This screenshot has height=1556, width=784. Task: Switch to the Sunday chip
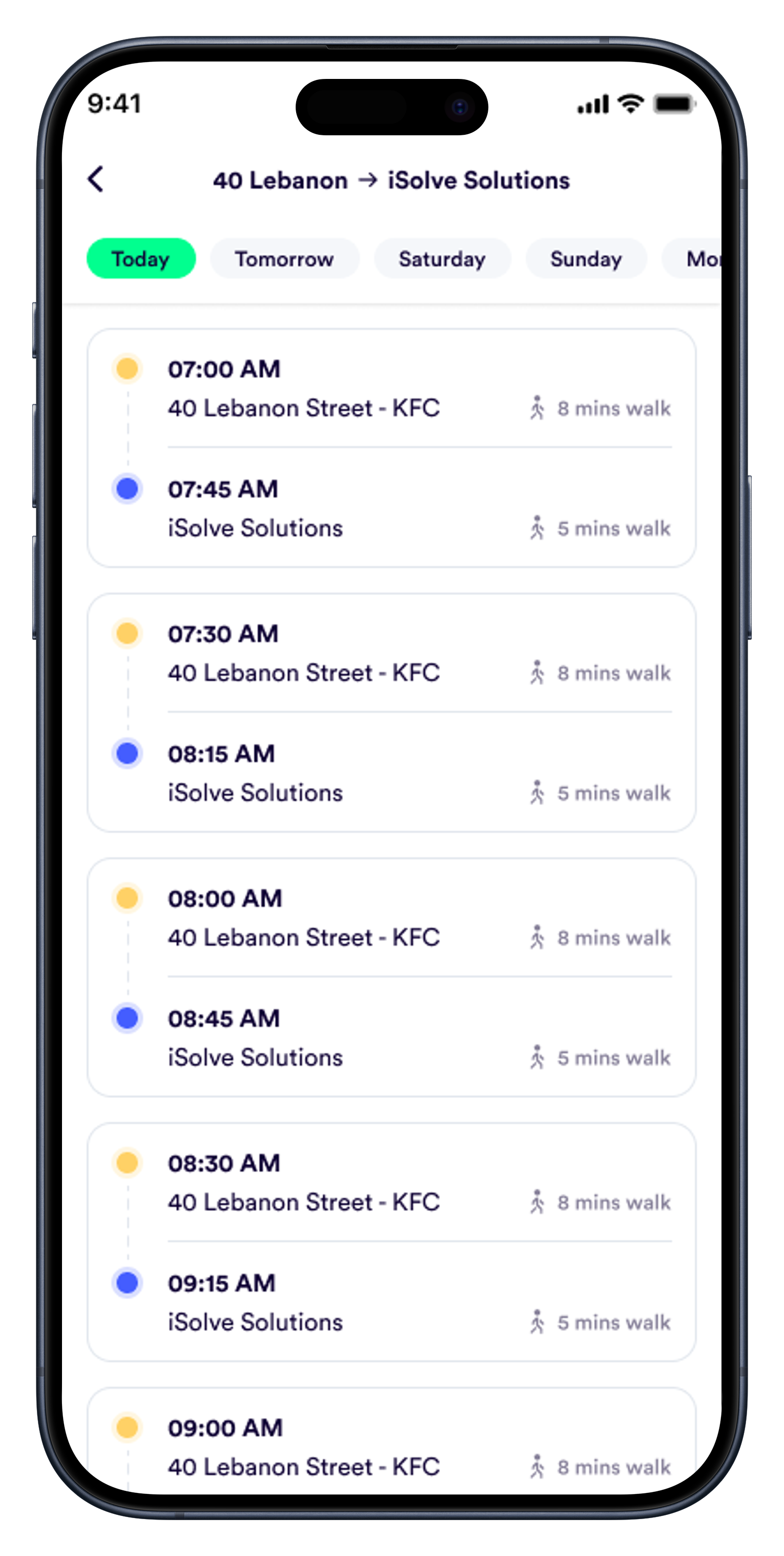[x=586, y=258]
